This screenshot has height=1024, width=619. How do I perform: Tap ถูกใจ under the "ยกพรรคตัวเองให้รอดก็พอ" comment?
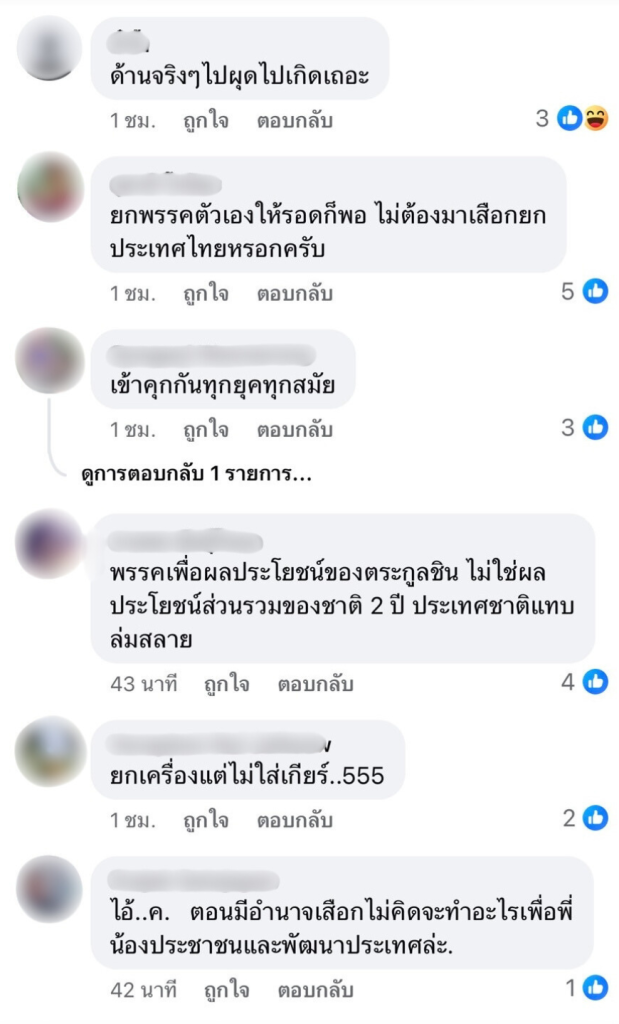[x=205, y=294]
